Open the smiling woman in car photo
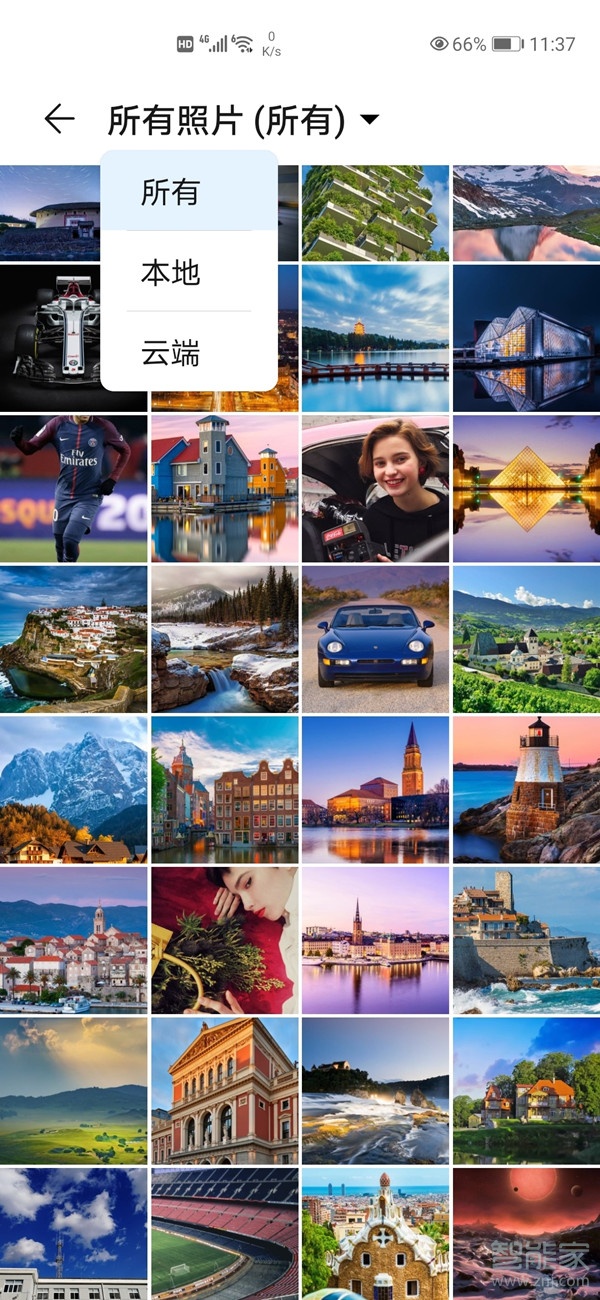The height and width of the screenshot is (1300, 600). point(375,489)
